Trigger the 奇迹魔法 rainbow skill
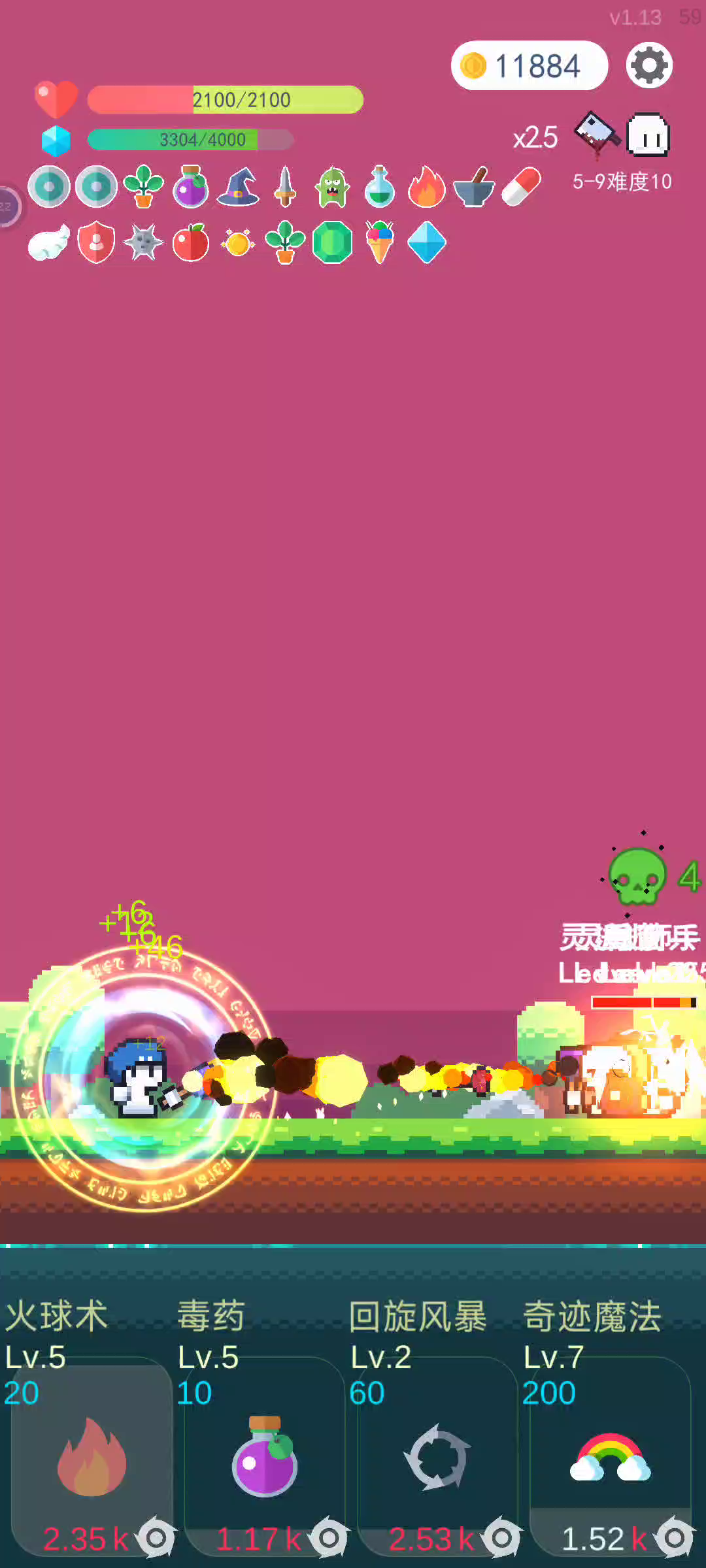Screen dimensions: 706x1568 [610, 1458]
